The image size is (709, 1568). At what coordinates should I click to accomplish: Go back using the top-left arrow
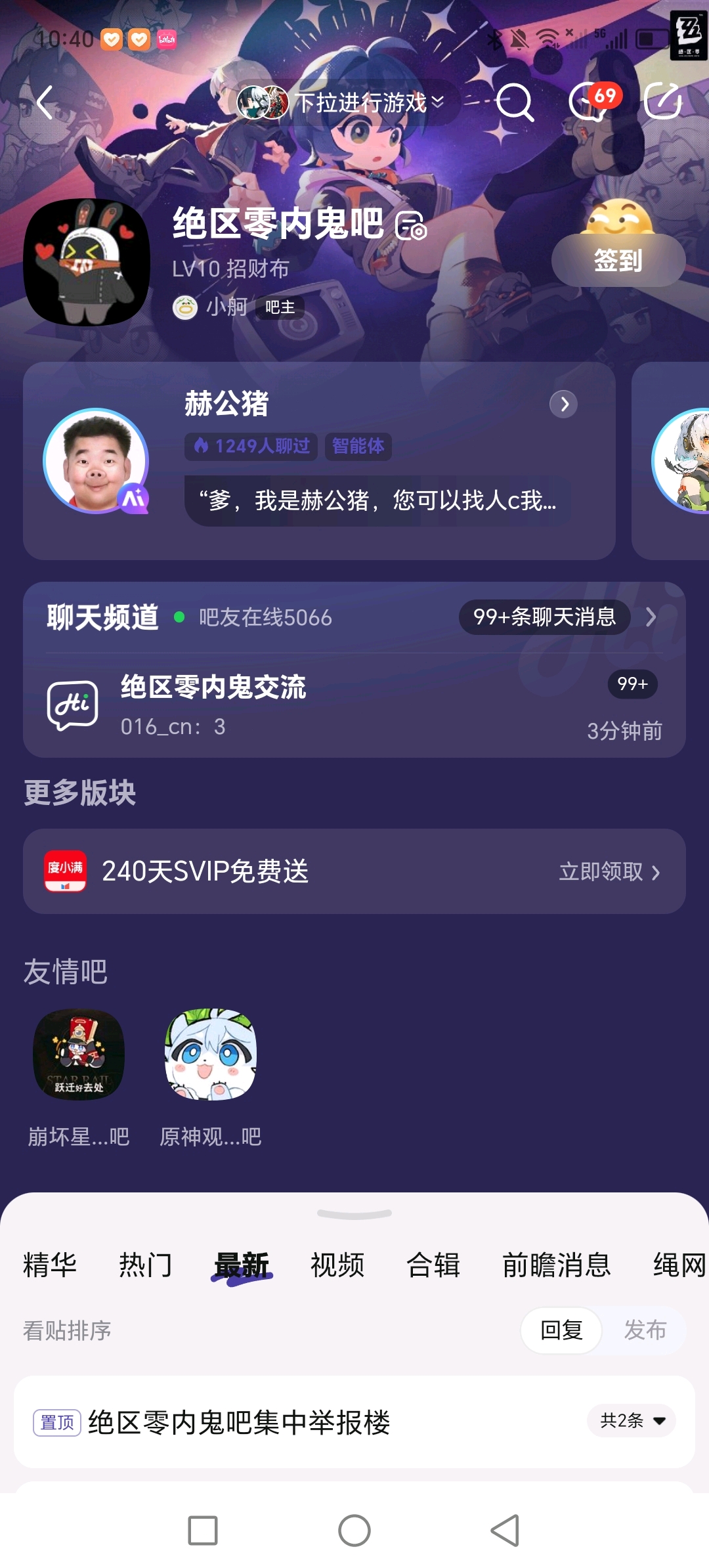(x=45, y=102)
